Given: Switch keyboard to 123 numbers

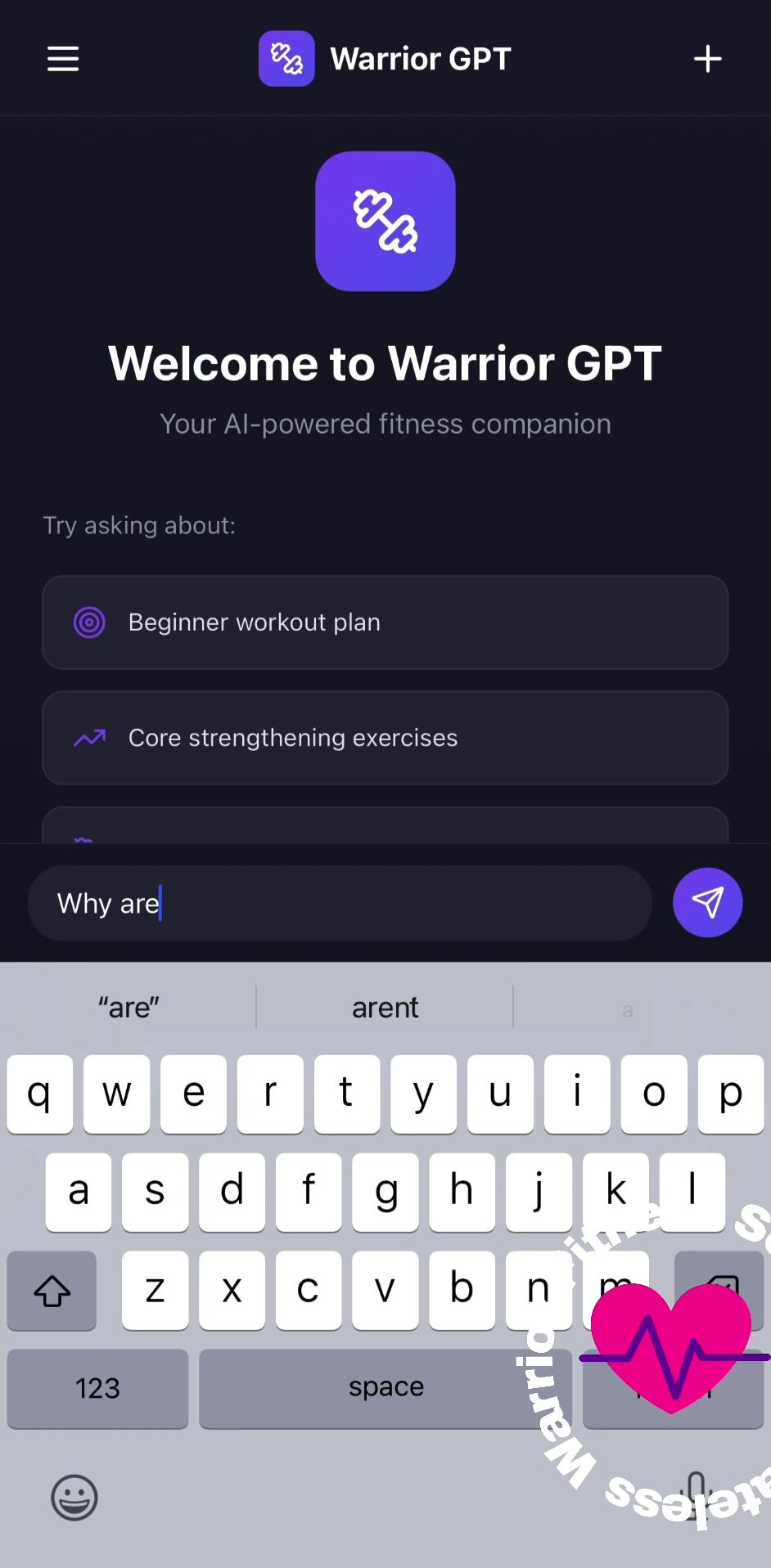Looking at the screenshot, I should click(97, 1387).
